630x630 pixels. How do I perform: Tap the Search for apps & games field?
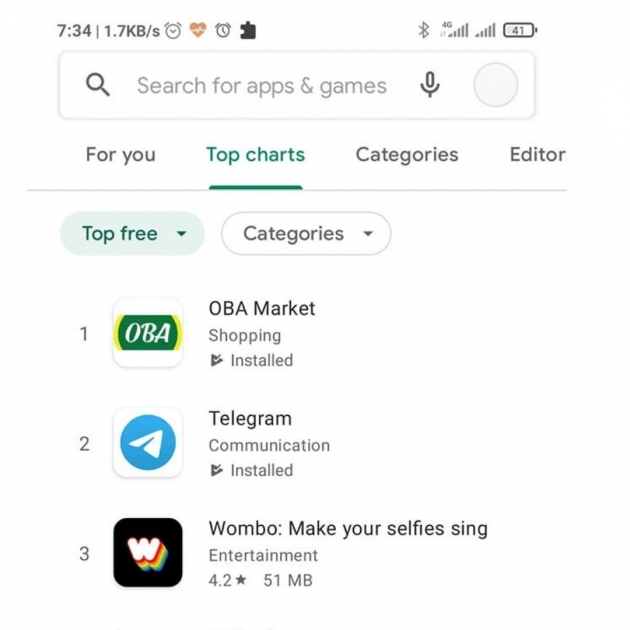click(260, 86)
